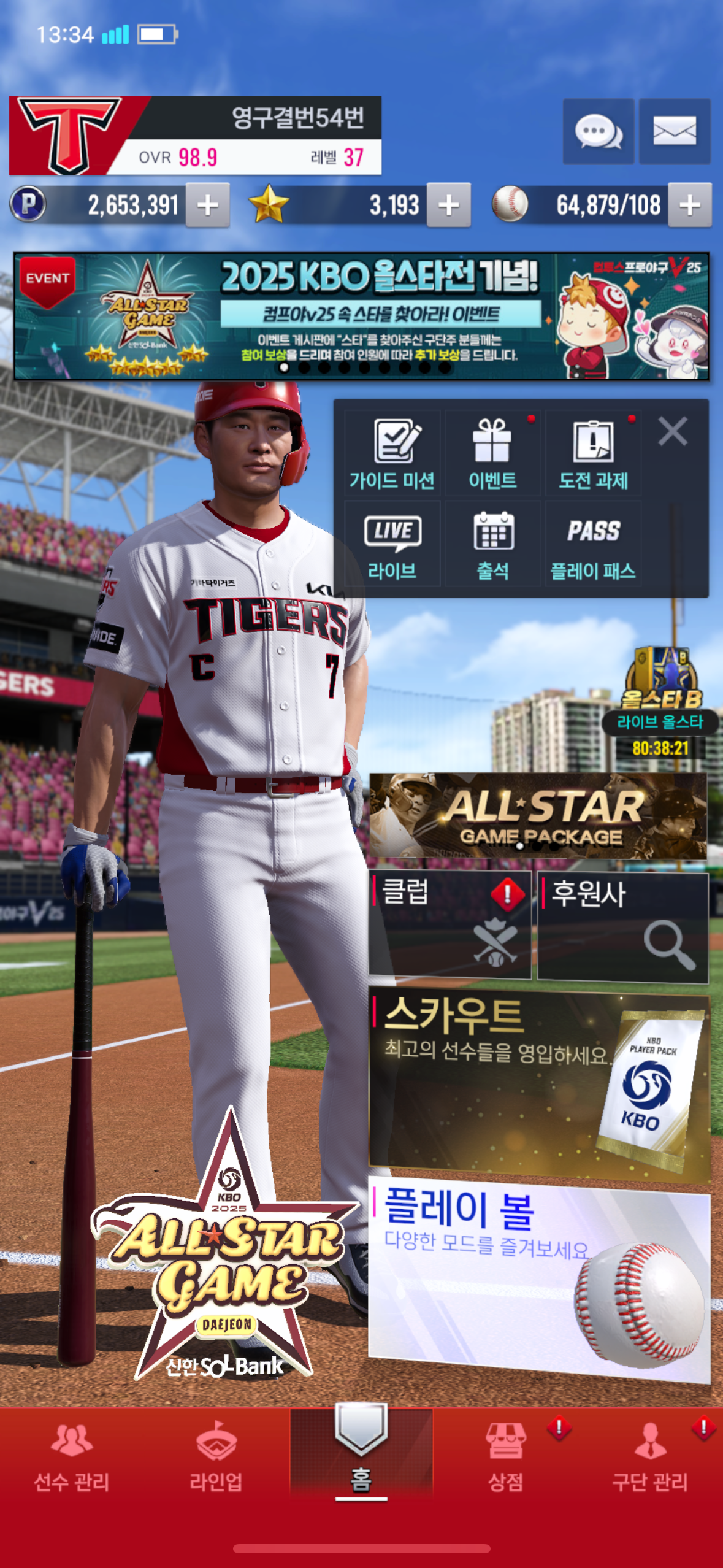
Task: Open 플레이 패스
Action: click(x=593, y=544)
